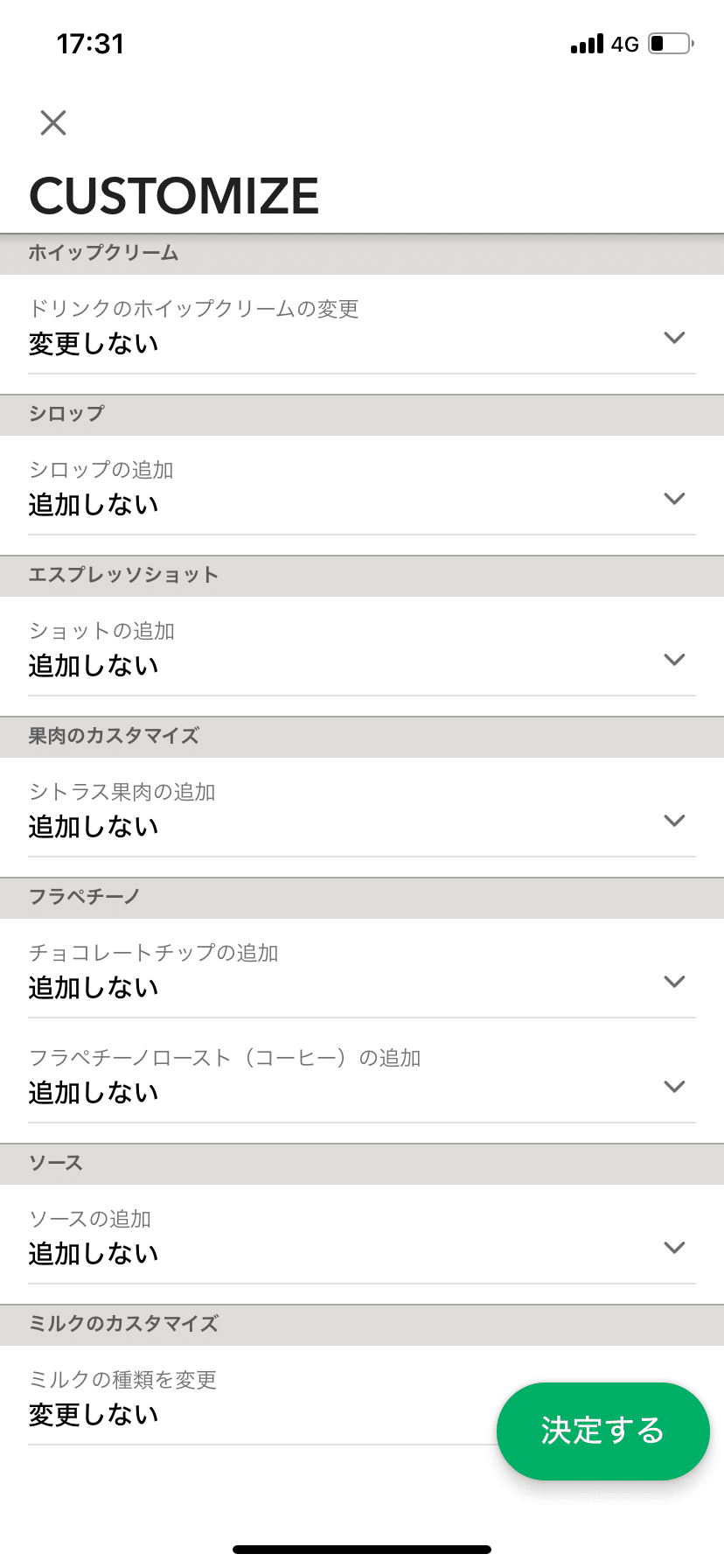Confirm with the 決定する button

click(603, 1431)
